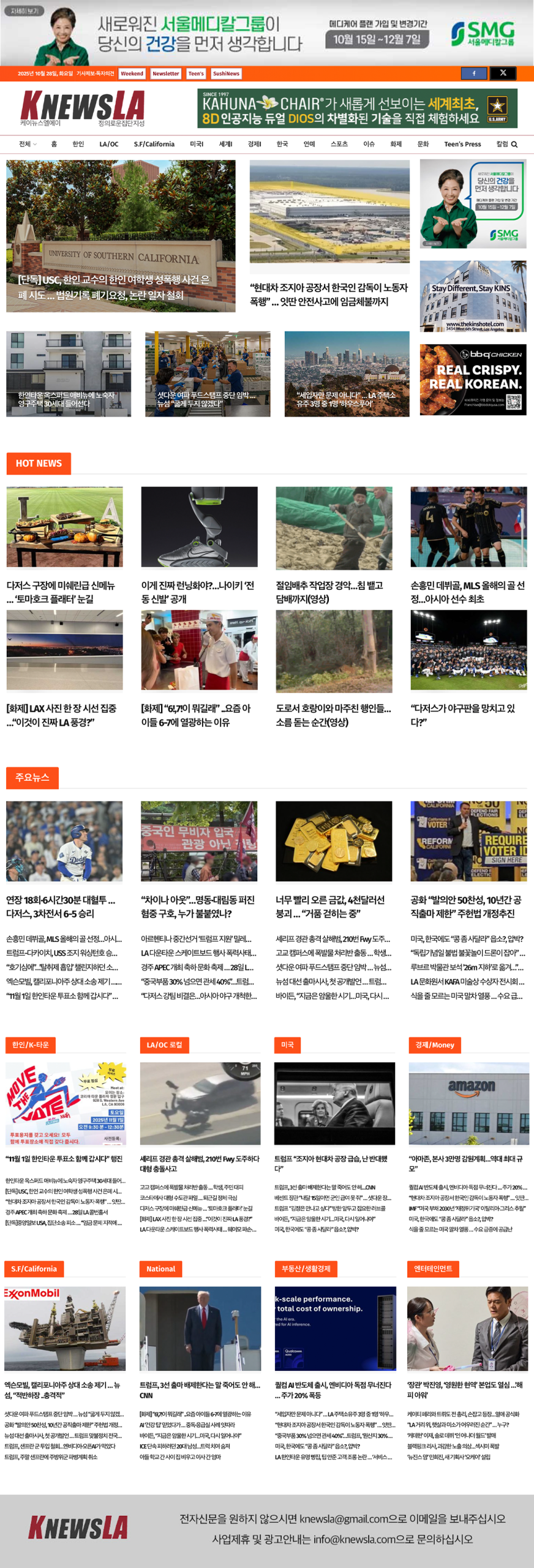
Task: View the 손흥민 MLS 올해의 골 story
Action: tap(468, 592)
